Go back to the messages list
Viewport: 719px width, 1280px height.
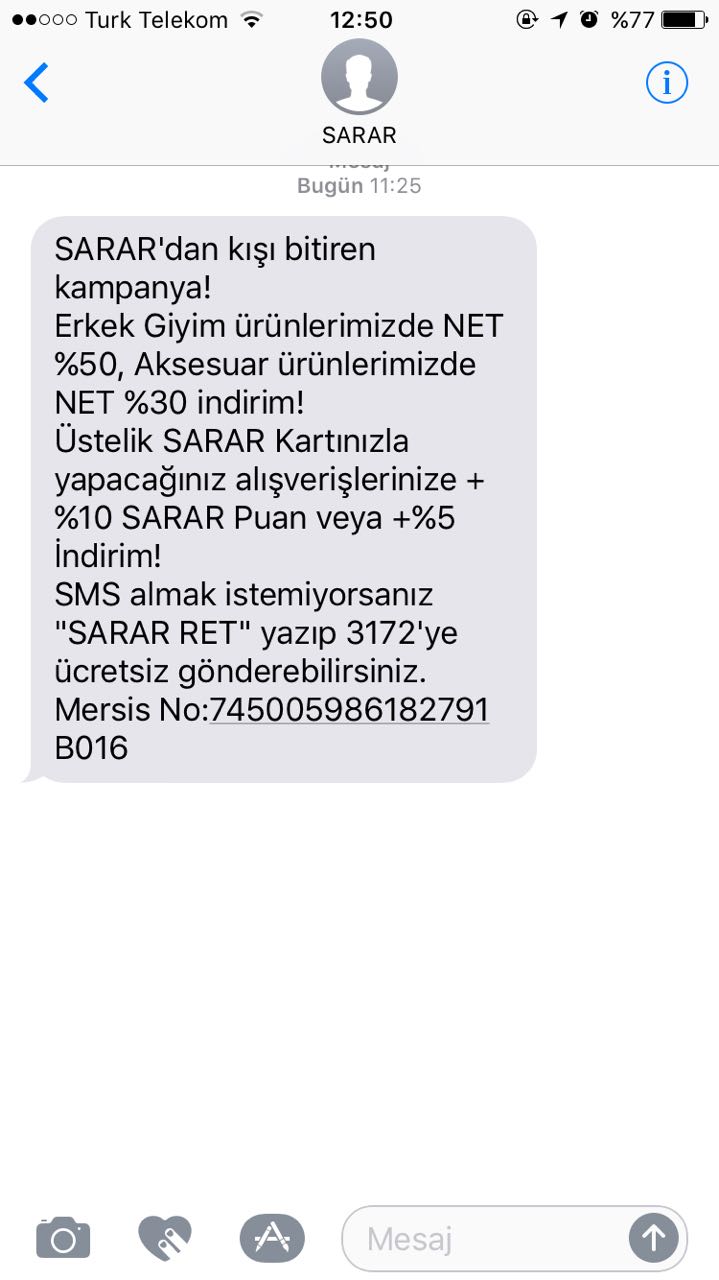tap(37, 82)
